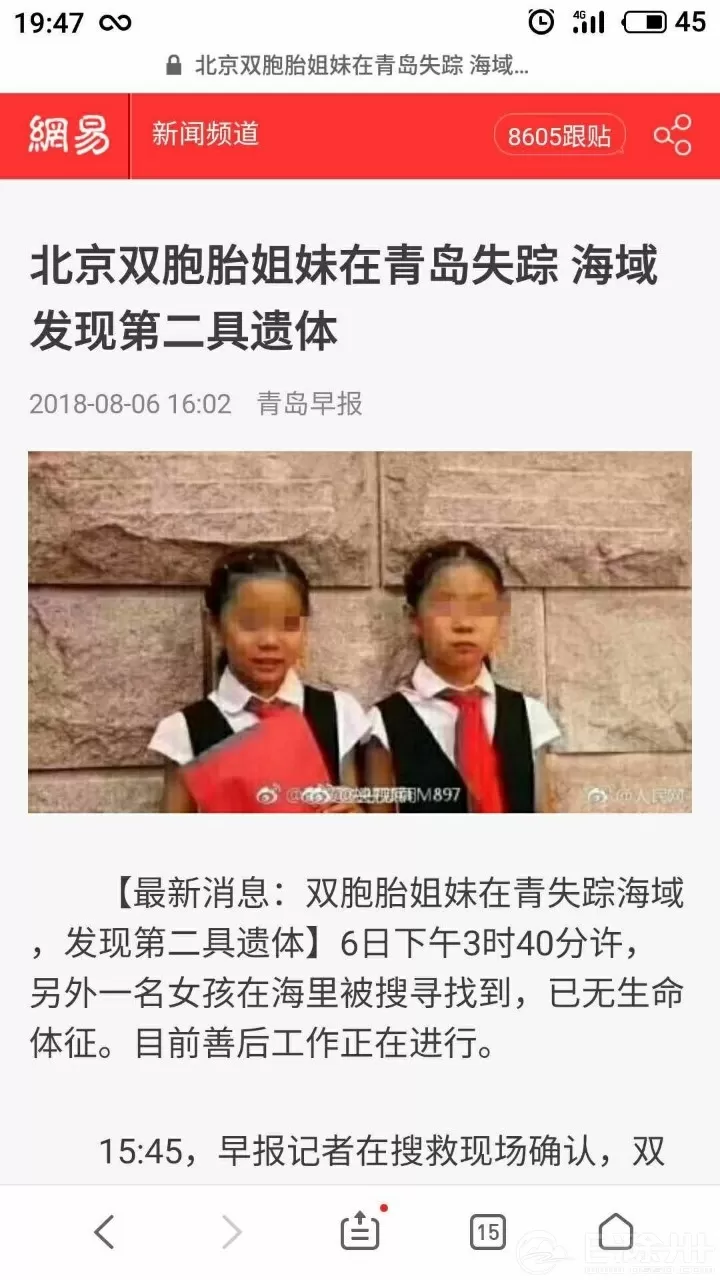This screenshot has width=720, height=1280.
Task: Open the 8605跟贴 comments
Action: (x=559, y=135)
